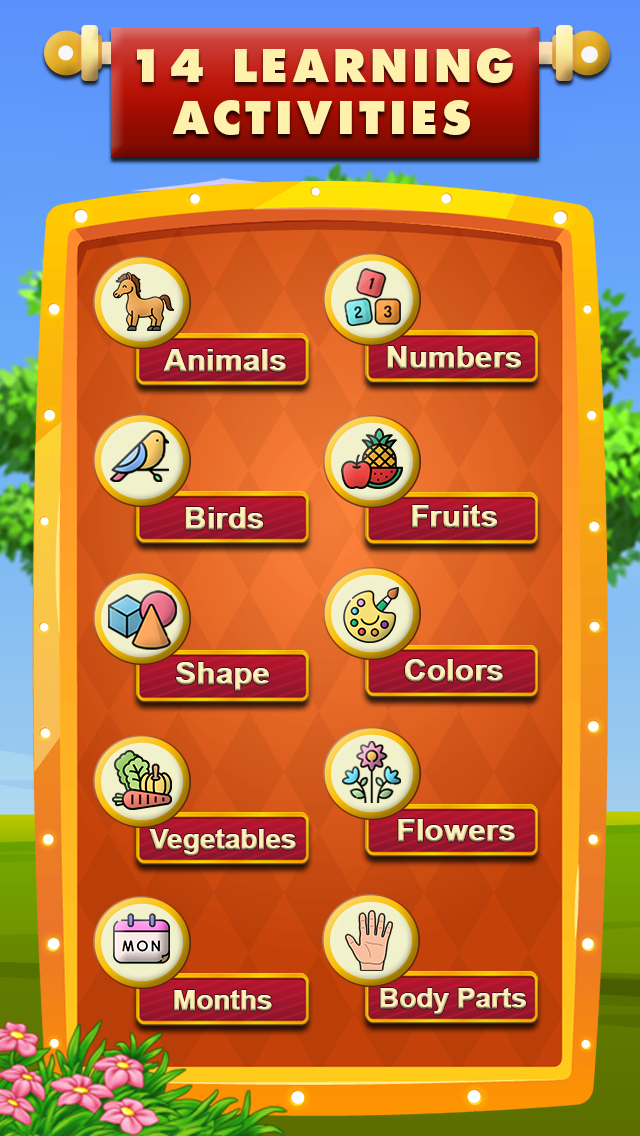Launch the Months activity
640x1136 pixels.
(x=222, y=999)
